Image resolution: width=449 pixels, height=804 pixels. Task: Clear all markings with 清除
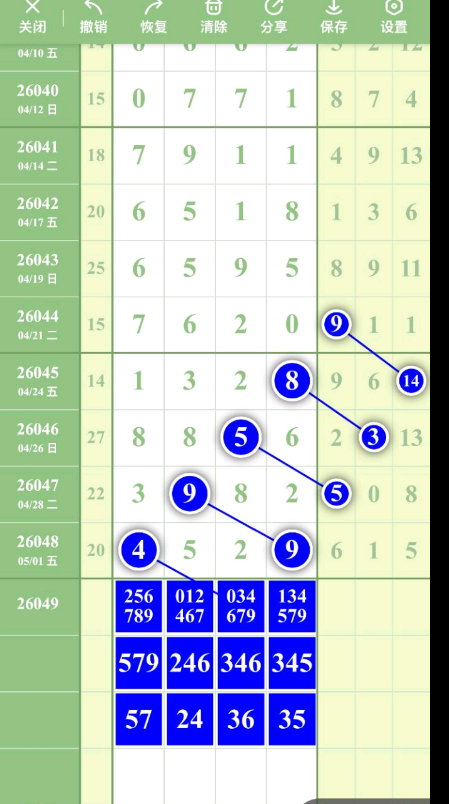pyautogui.click(x=213, y=17)
